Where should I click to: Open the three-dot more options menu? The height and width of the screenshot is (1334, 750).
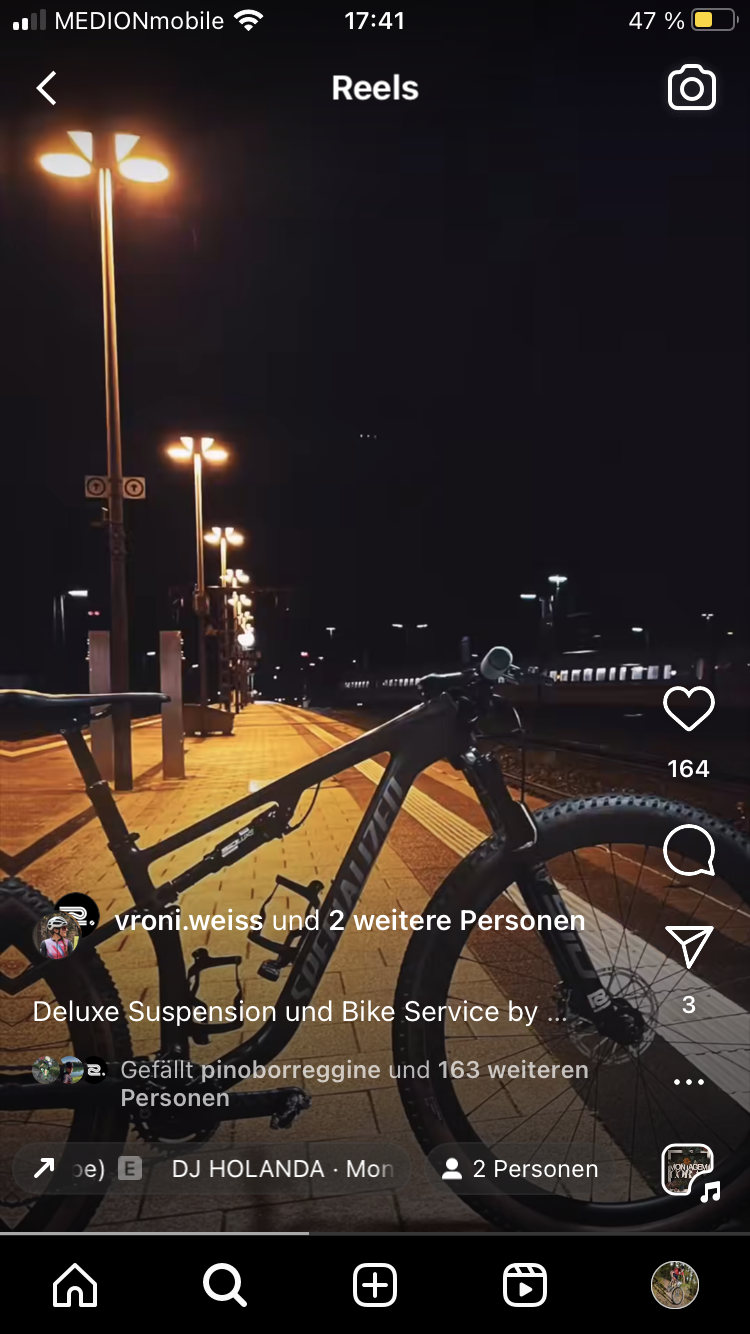[689, 1082]
